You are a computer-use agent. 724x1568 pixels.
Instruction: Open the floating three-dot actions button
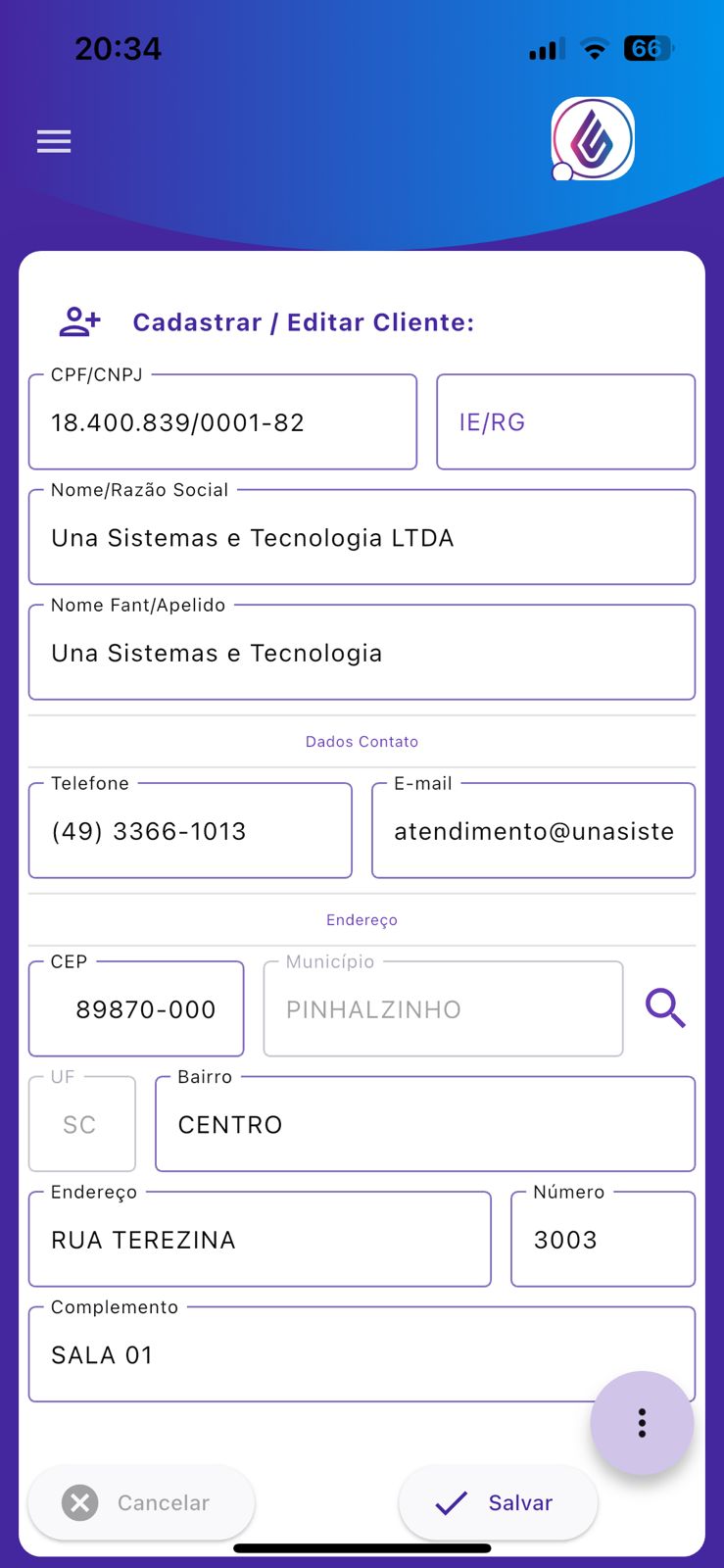click(x=642, y=1423)
